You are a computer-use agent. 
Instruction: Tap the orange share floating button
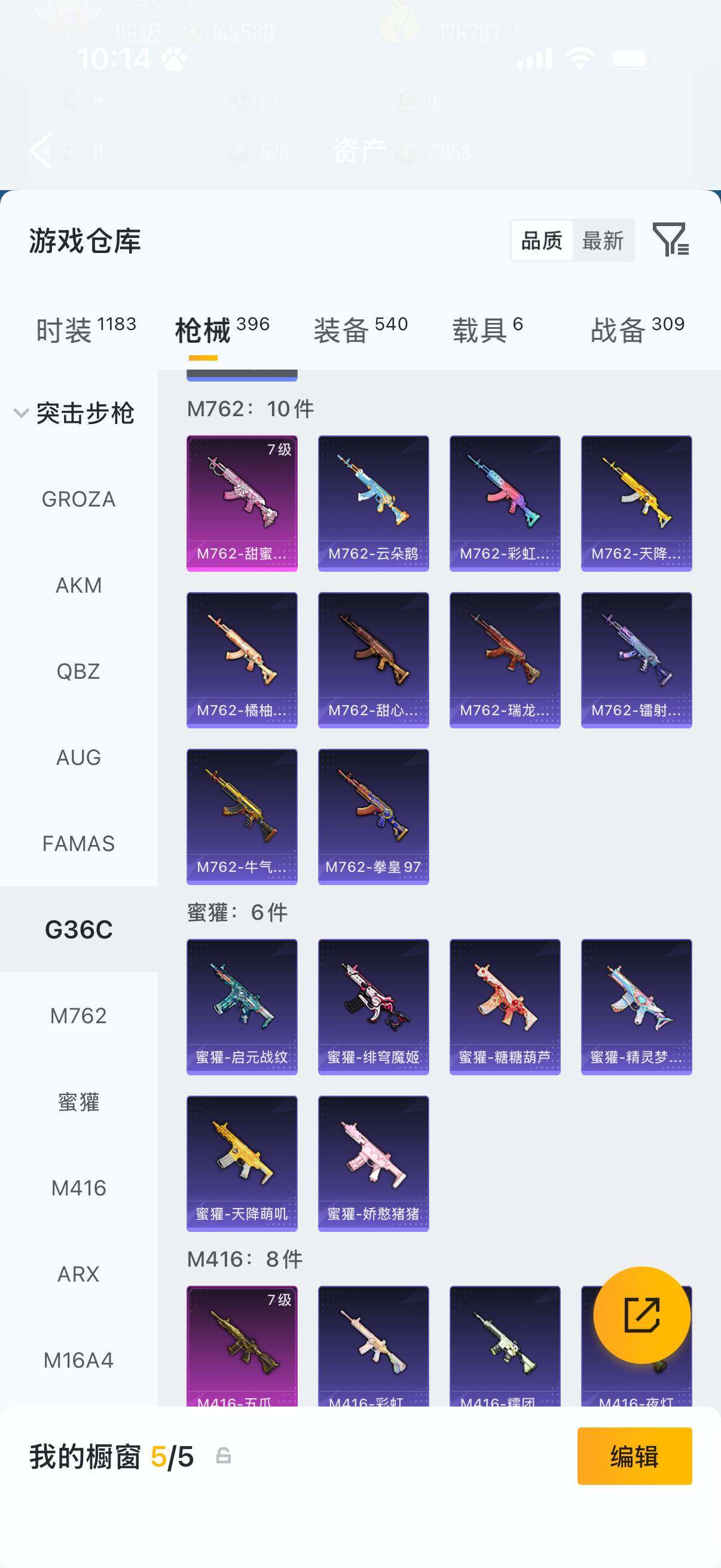[x=641, y=1315]
